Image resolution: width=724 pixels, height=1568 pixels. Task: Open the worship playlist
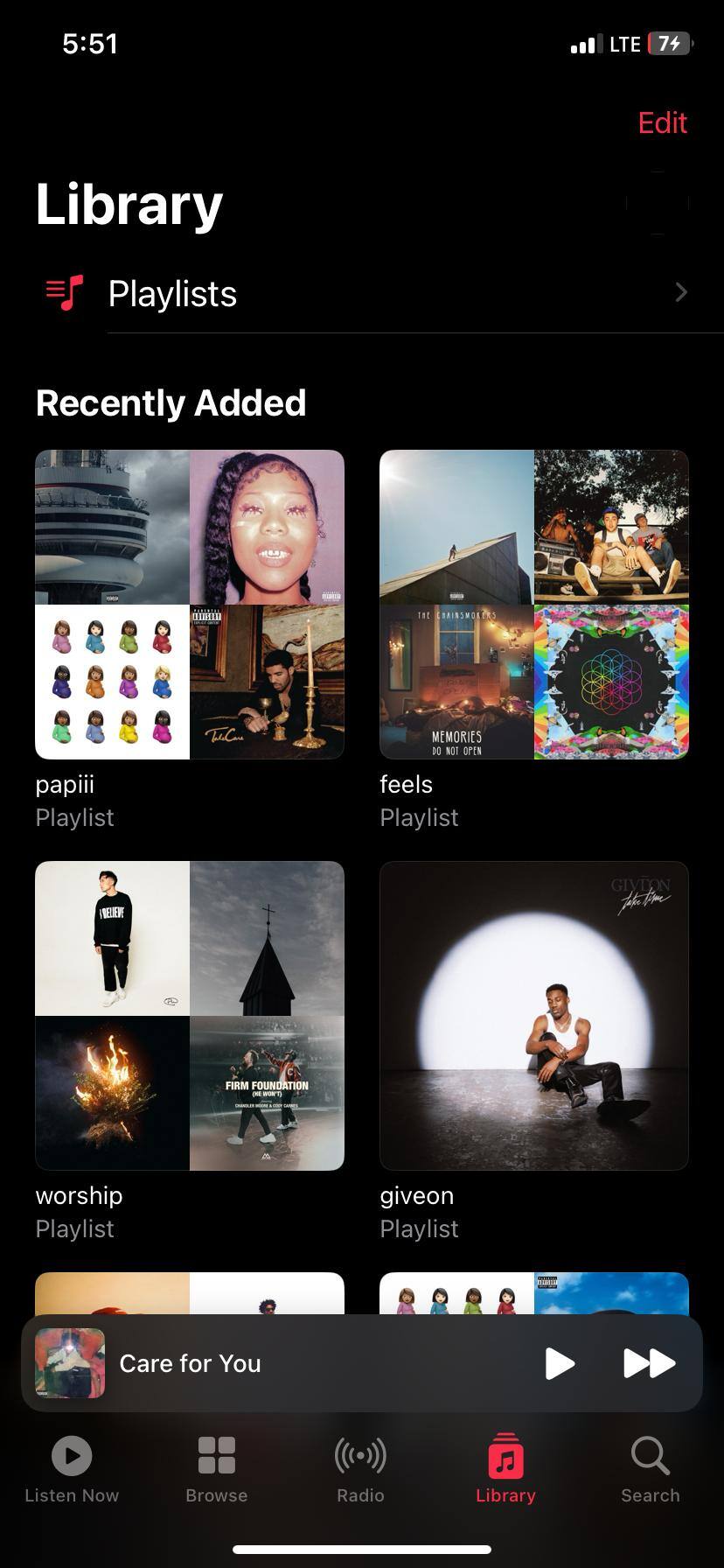coord(190,1016)
